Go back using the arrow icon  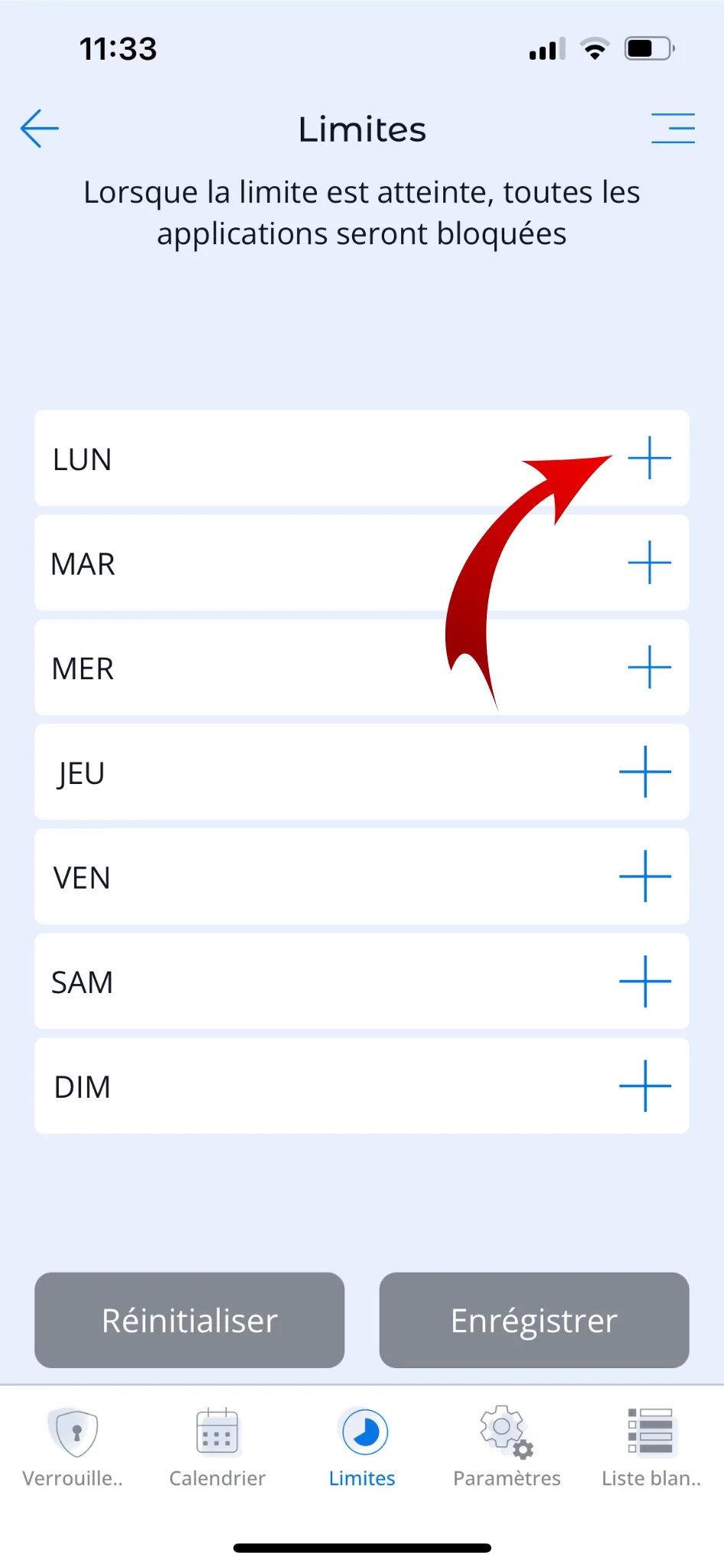click(x=40, y=128)
